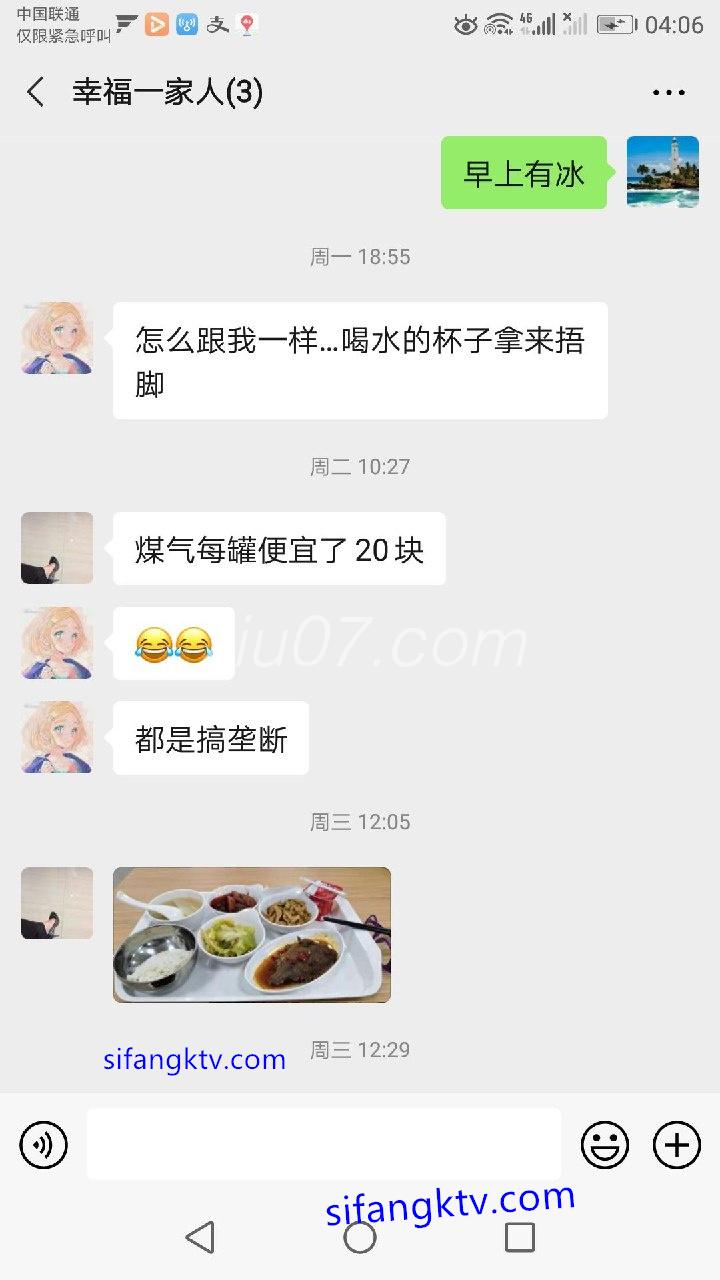Open the lighthouse avatar beside 早上有冰
Screen dimensions: 720x1280
pyautogui.click(x=662, y=172)
